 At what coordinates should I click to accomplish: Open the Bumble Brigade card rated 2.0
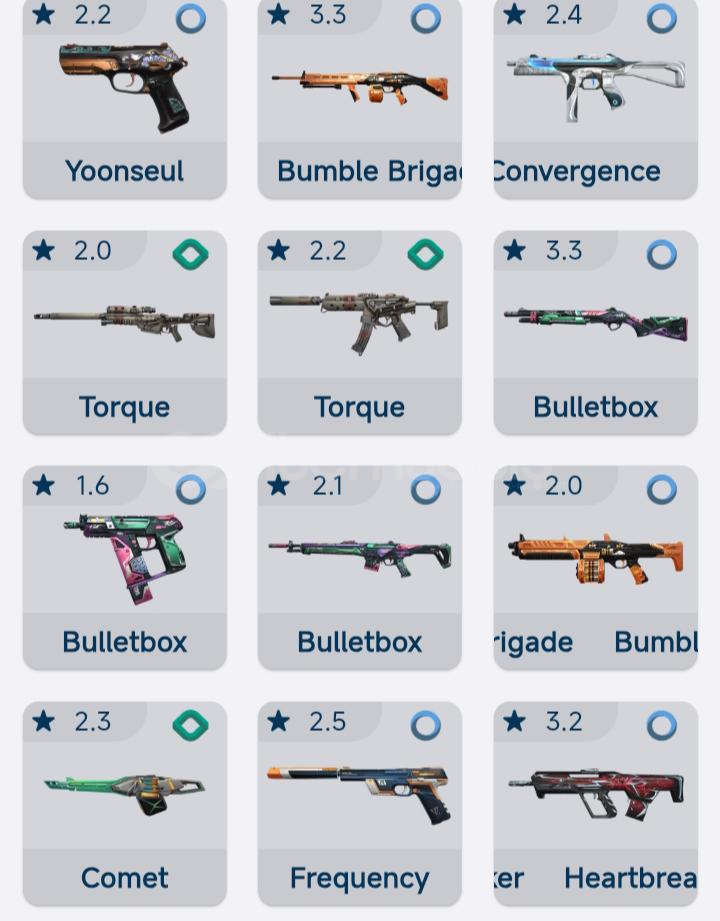click(x=595, y=568)
